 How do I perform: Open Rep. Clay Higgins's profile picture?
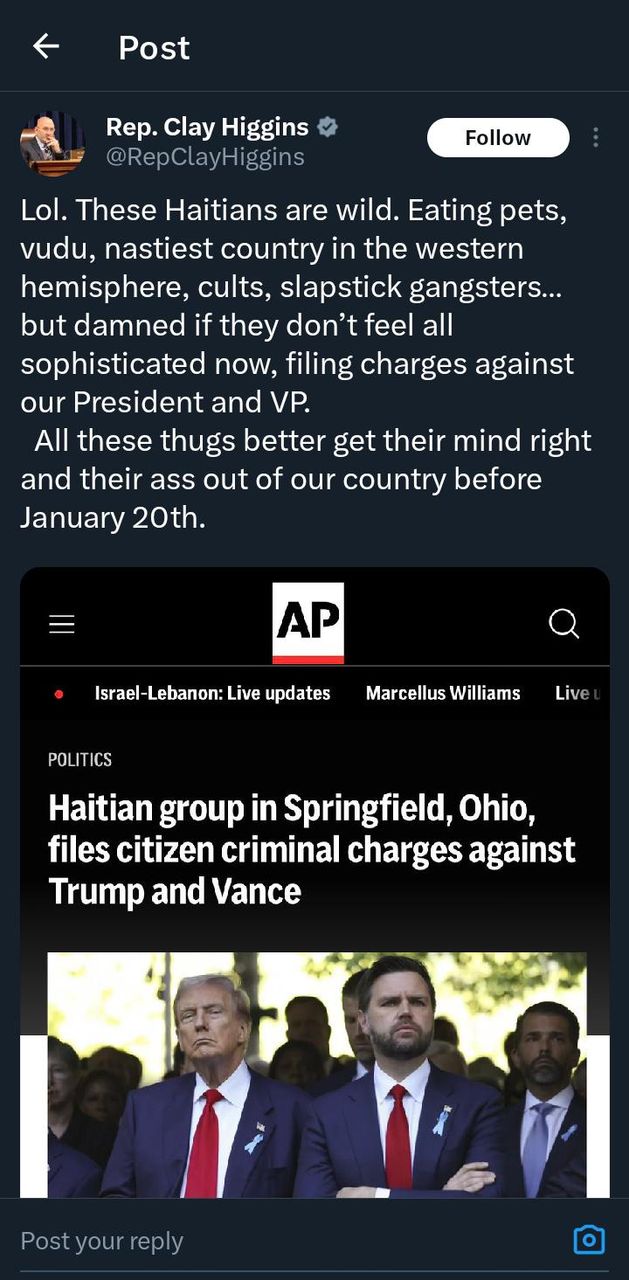(52, 143)
